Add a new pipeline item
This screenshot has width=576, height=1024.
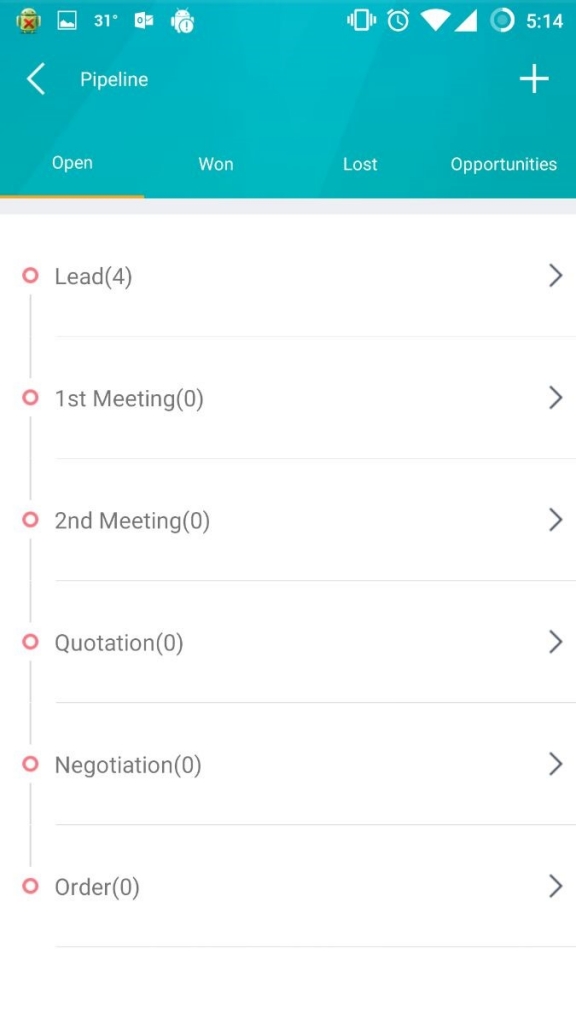[x=534, y=79]
